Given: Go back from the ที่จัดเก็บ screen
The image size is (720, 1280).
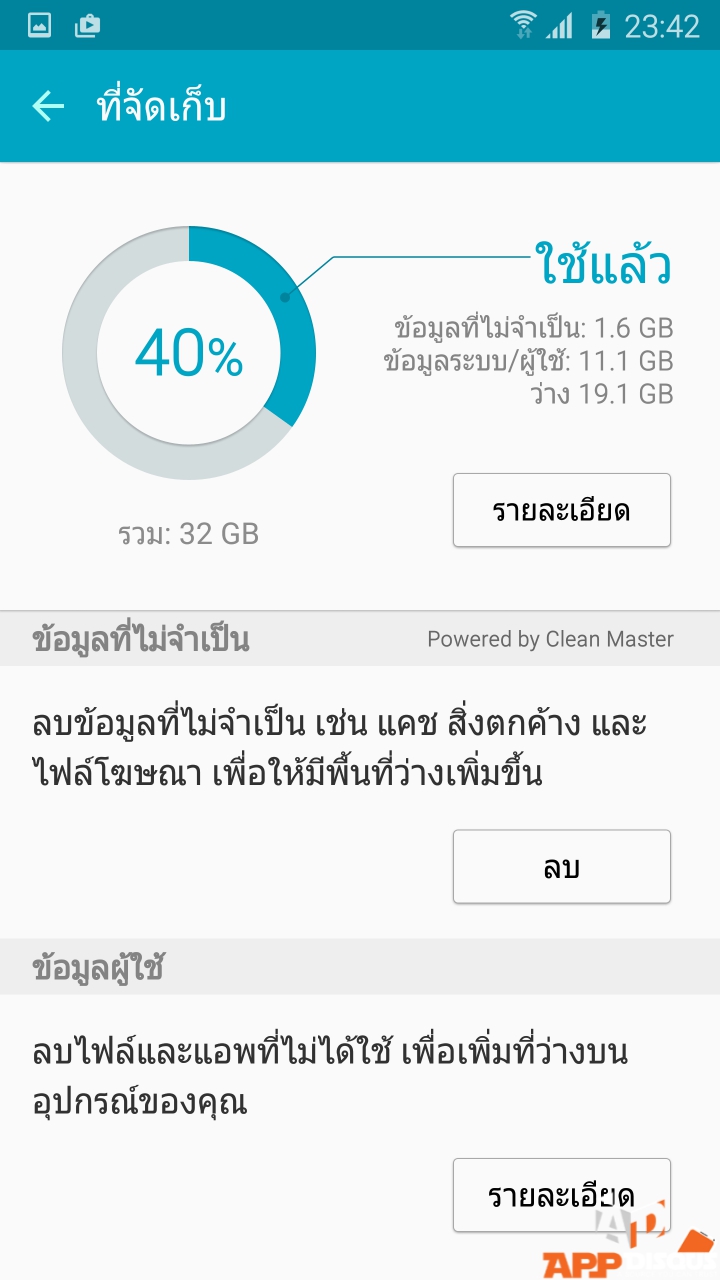Looking at the screenshot, I should tap(48, 106).
